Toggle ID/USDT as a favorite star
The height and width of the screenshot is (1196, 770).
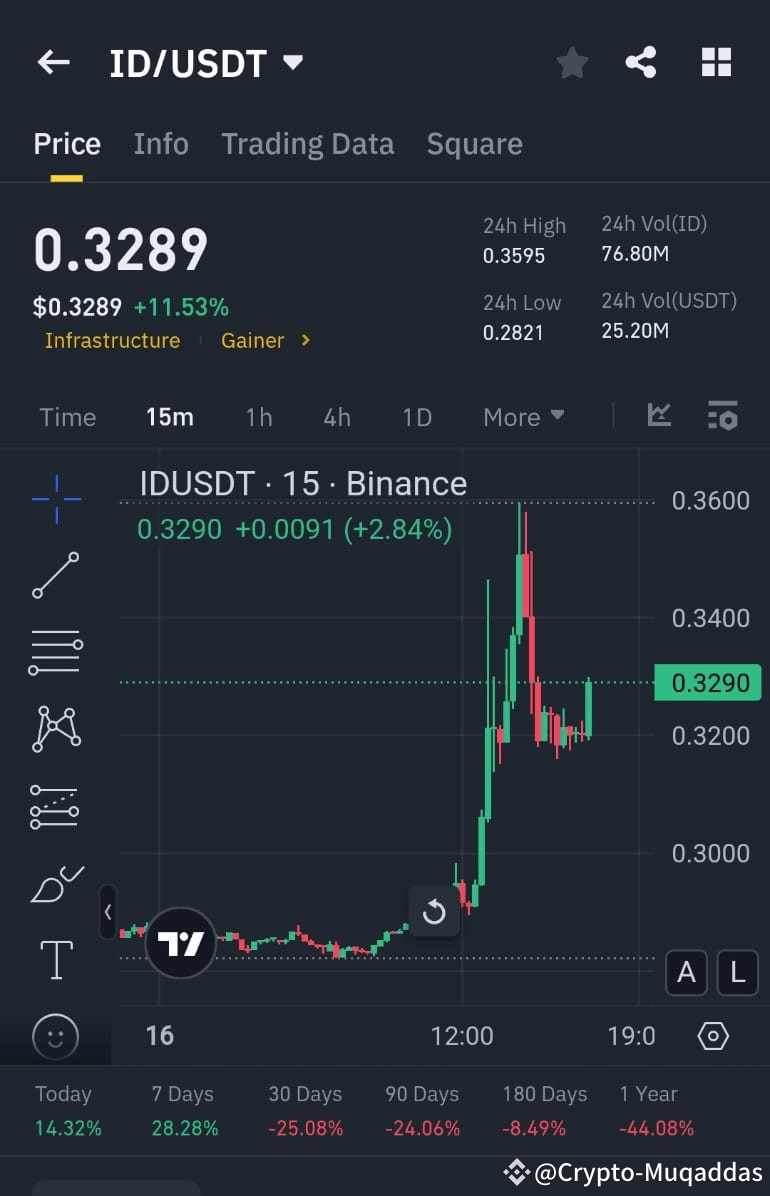[572, 62]
